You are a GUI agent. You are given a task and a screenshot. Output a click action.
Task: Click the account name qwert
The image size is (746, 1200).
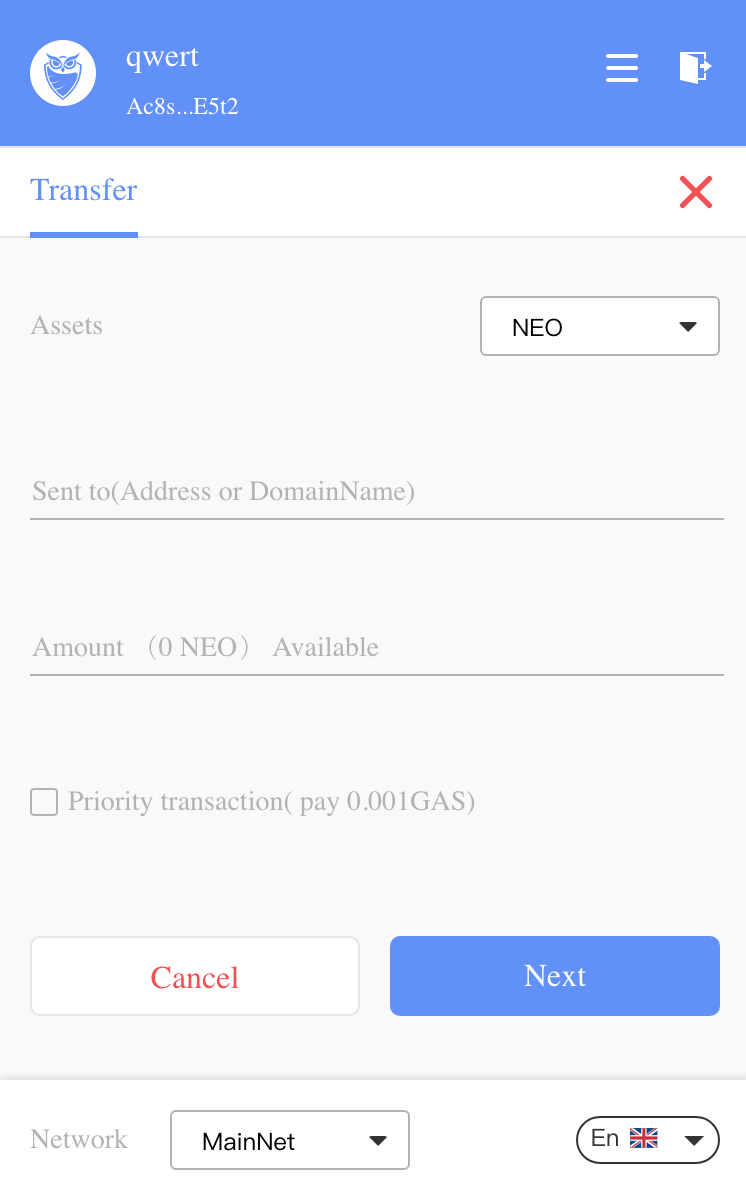162,57
